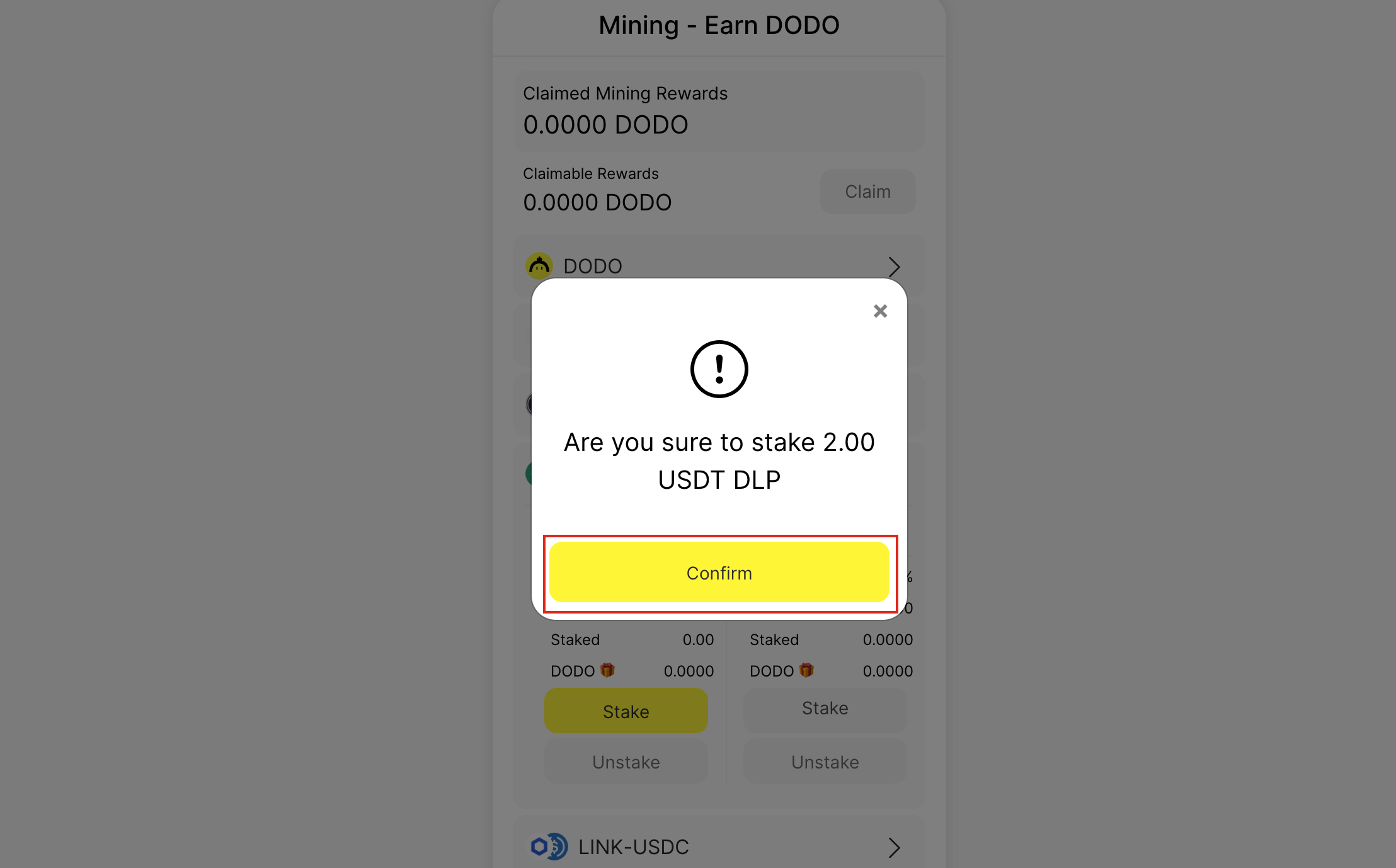1396x868 pixels.
Task: Expand the DODO mining row
Action: (893, 266)
